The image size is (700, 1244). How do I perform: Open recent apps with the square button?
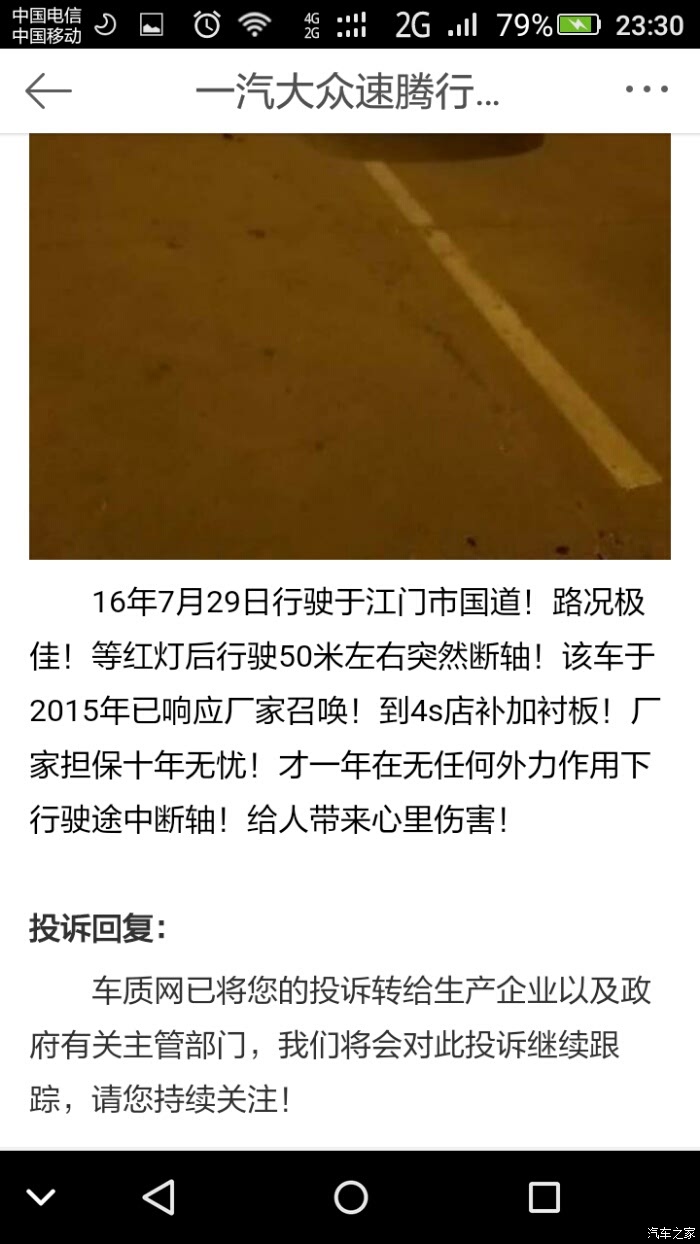[543, 1197]
